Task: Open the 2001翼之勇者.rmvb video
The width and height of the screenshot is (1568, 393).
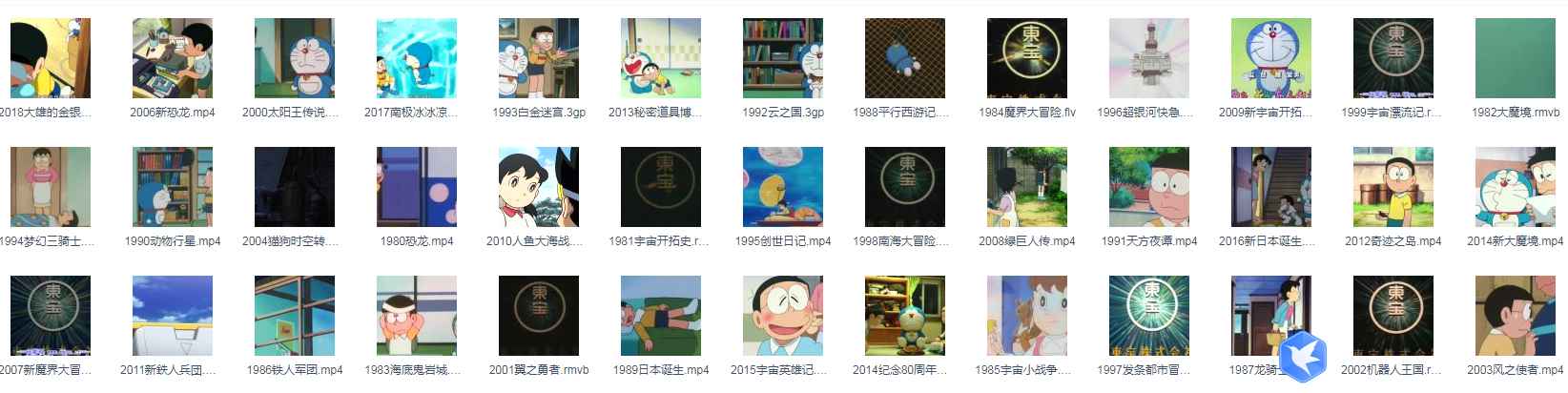Action: 538,316
